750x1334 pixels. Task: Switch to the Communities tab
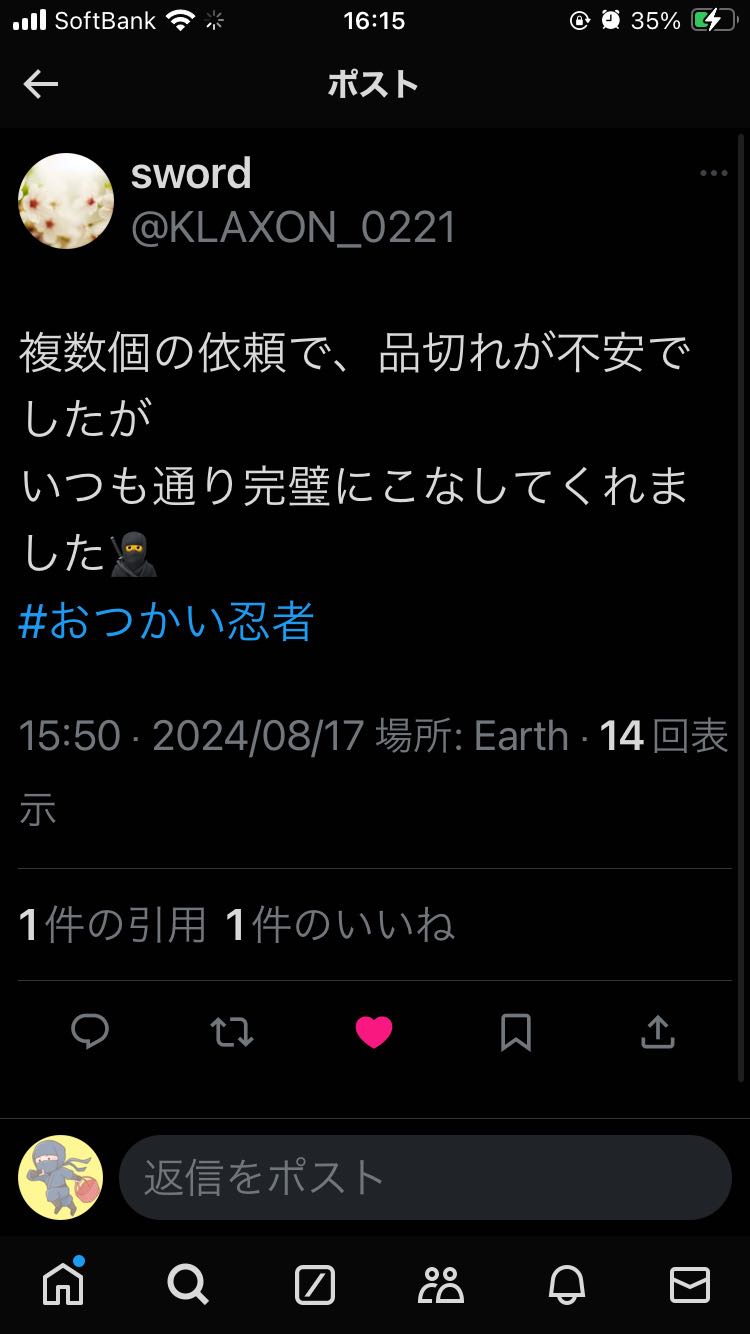(x=441, y=1285)
